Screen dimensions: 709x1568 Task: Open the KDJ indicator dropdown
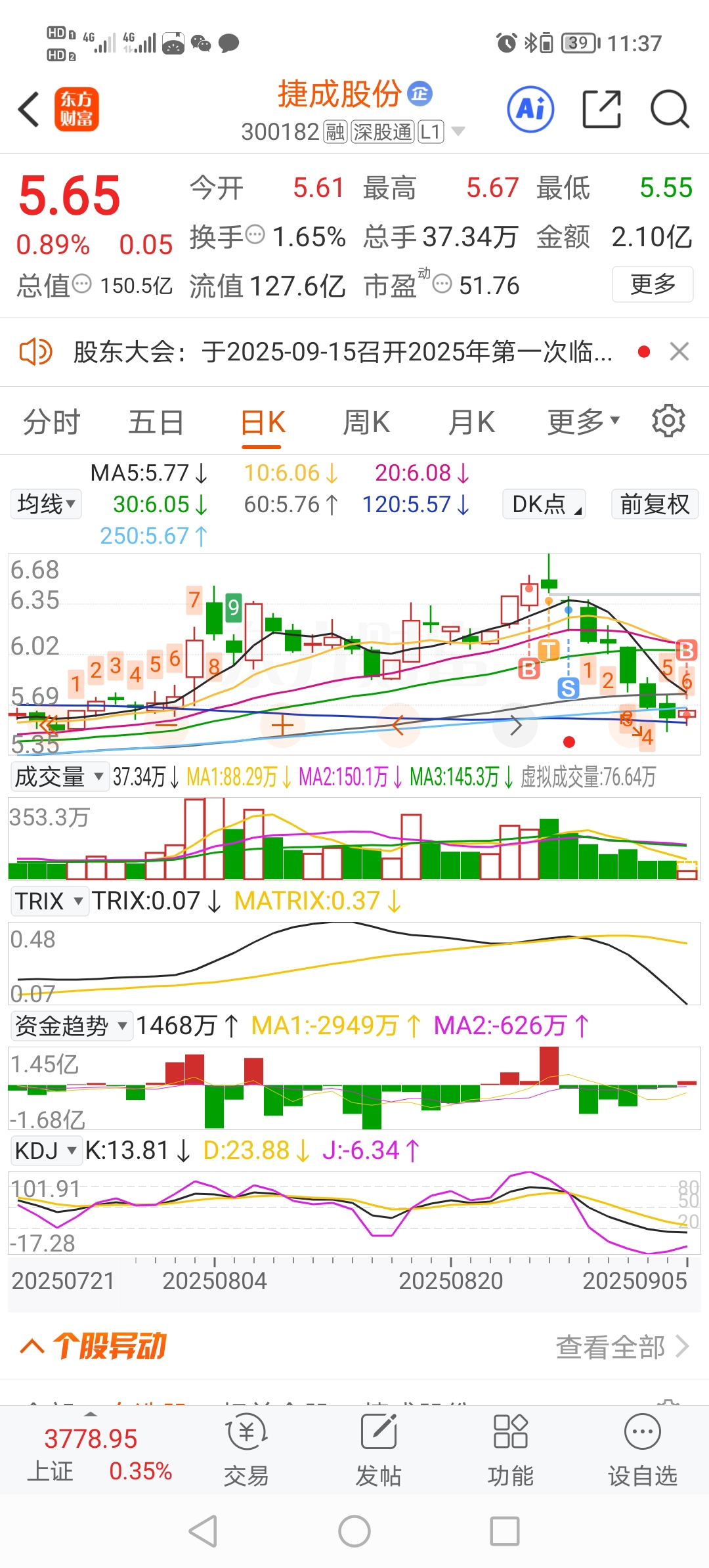pyautogui.click(x=46, y=1150)
